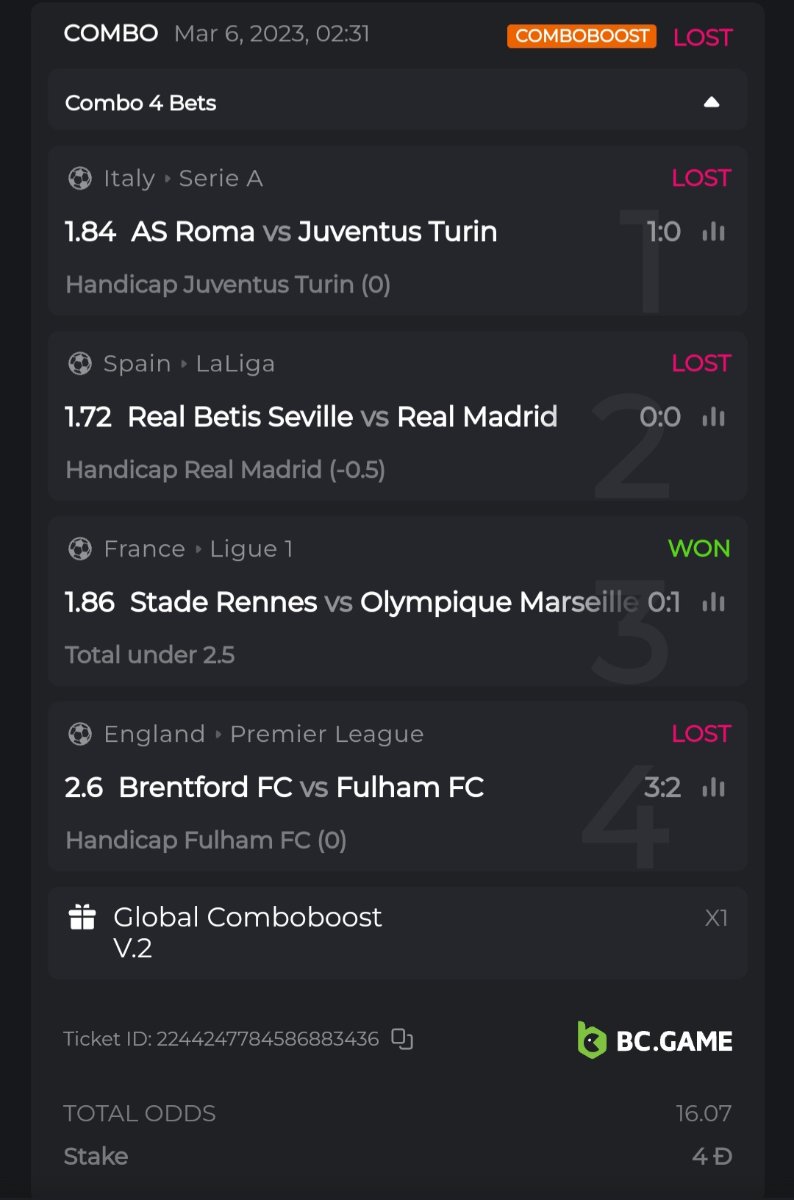Image resolution: width=794 pixels, height=1200 pixels.
Task: Open stats for AS Roma vs Juventus Turin
Action: pyautogui.click(x=713, y=232)
